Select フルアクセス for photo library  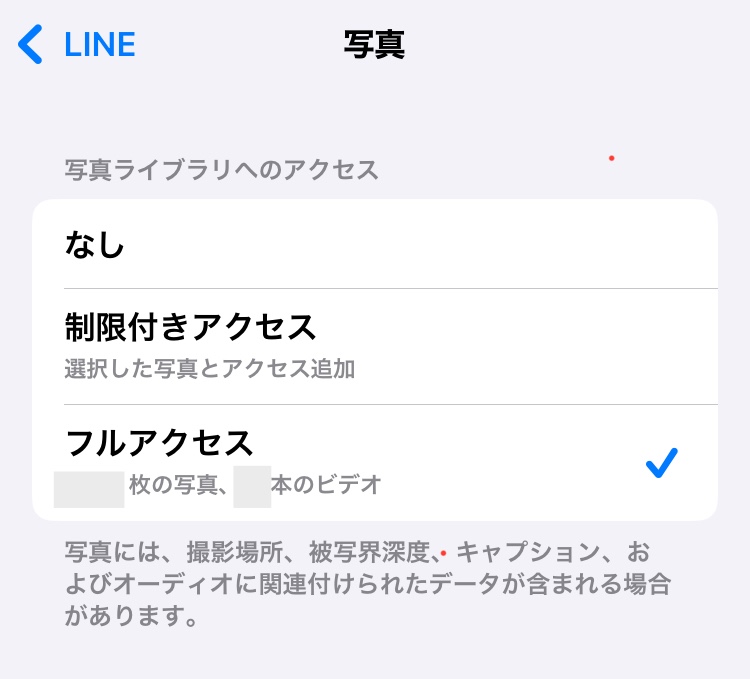tap(374, 462)
